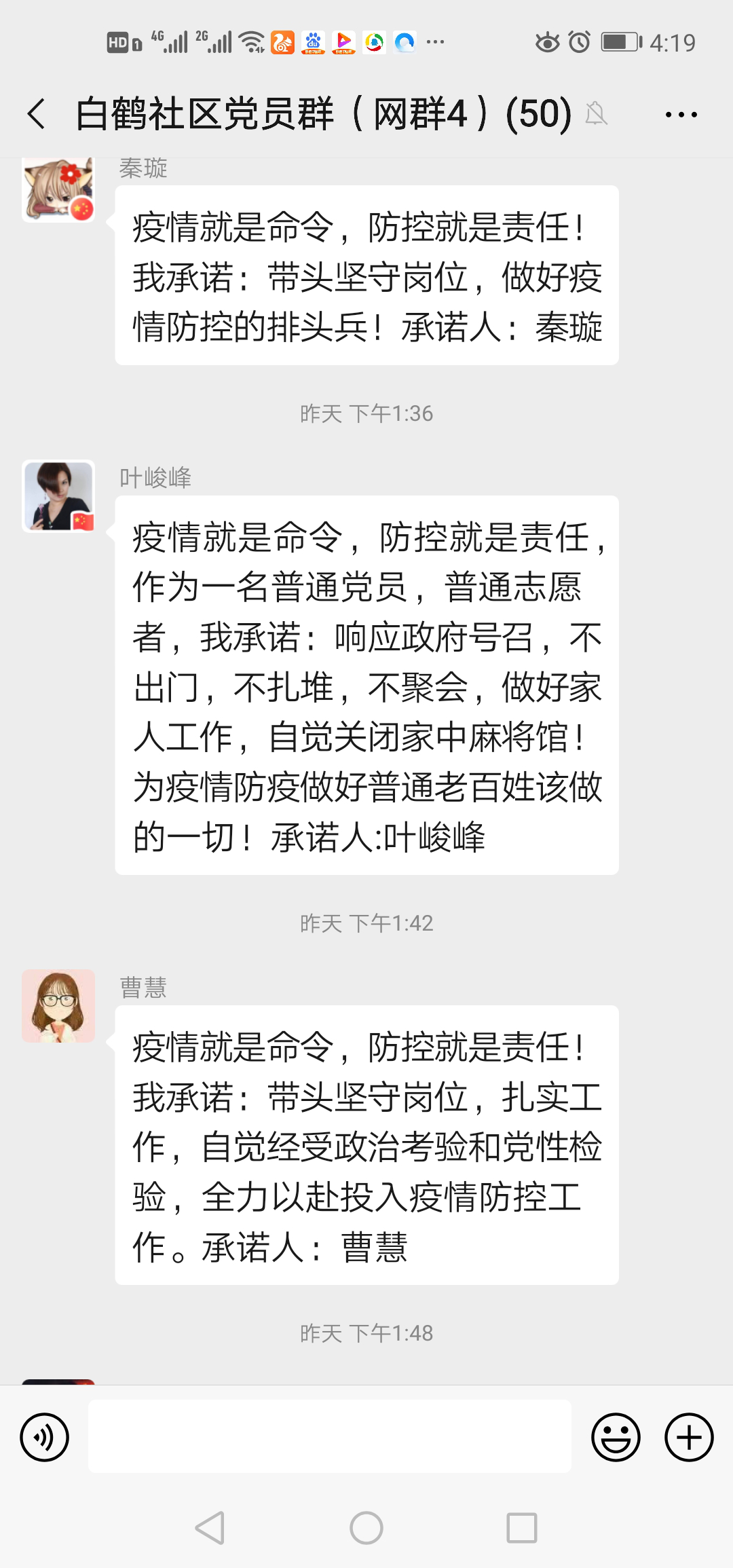Open the emoji sticker panel
The width and height of the screenshot is (733, 1568).
point(616,1437)
